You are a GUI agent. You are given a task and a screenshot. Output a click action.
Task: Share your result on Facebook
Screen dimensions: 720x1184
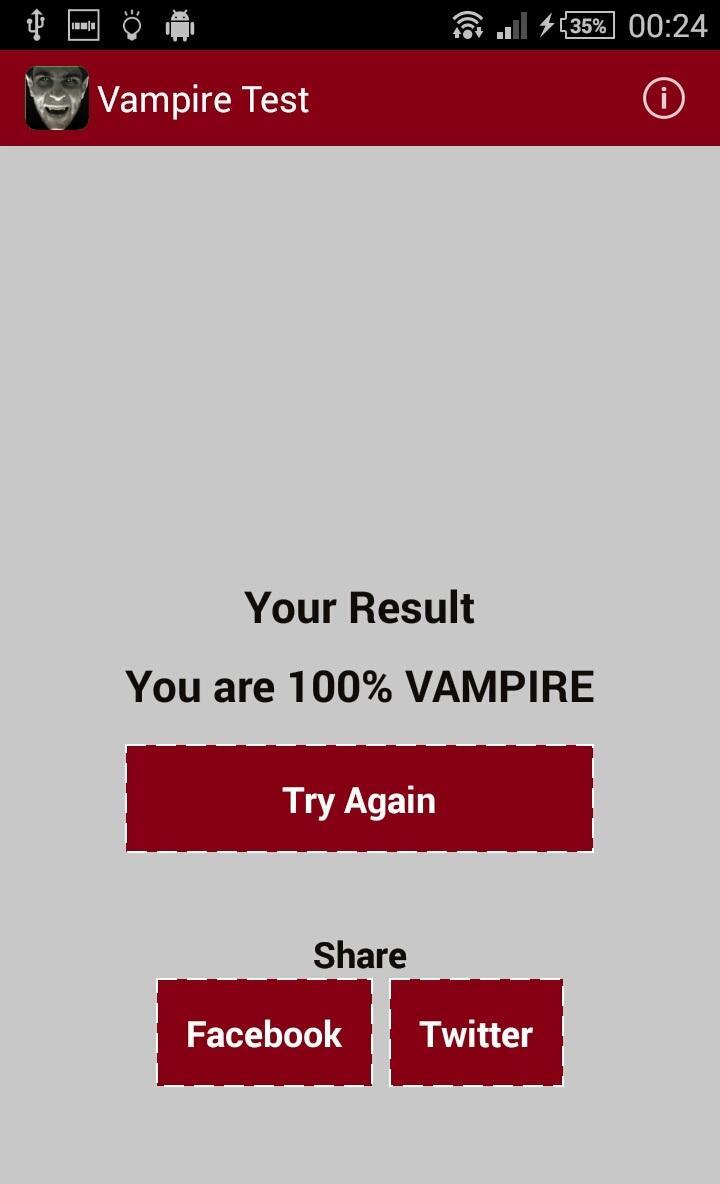tap(263, 1033)
